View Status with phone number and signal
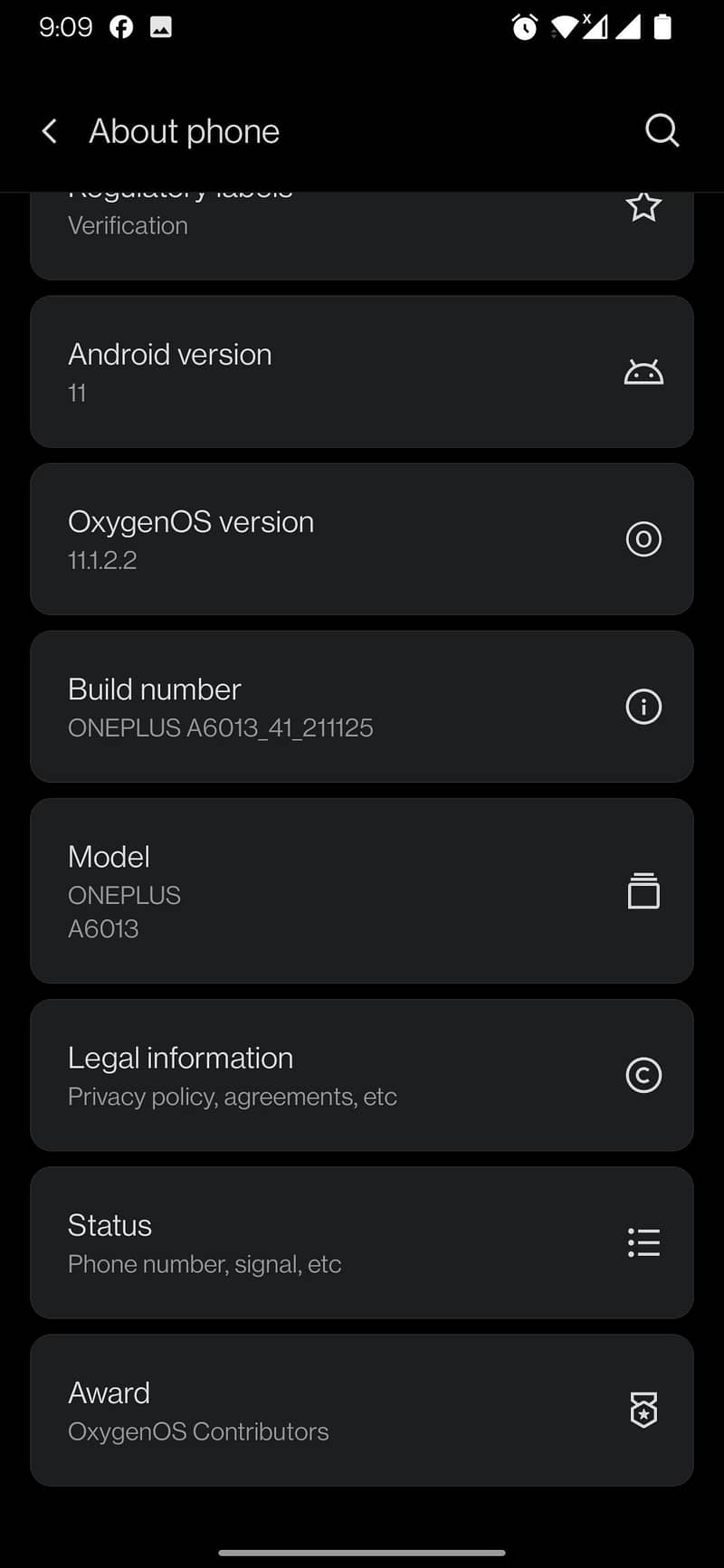 [x=362, y=1242]
